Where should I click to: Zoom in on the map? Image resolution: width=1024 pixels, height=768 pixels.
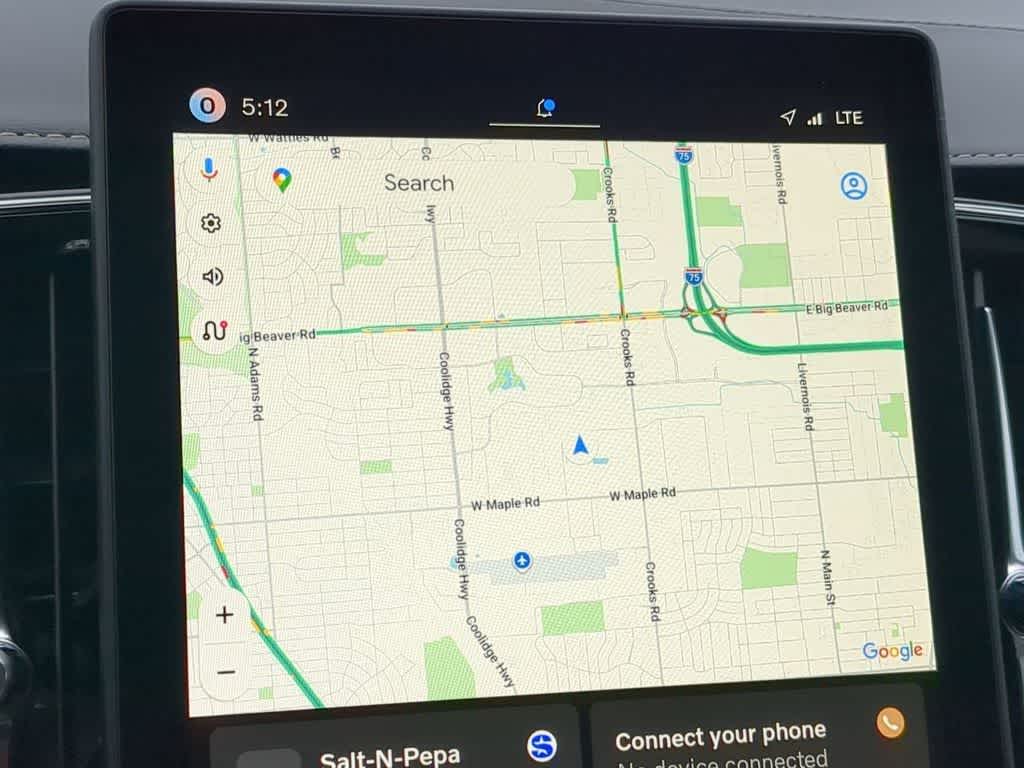click(224, 615)
